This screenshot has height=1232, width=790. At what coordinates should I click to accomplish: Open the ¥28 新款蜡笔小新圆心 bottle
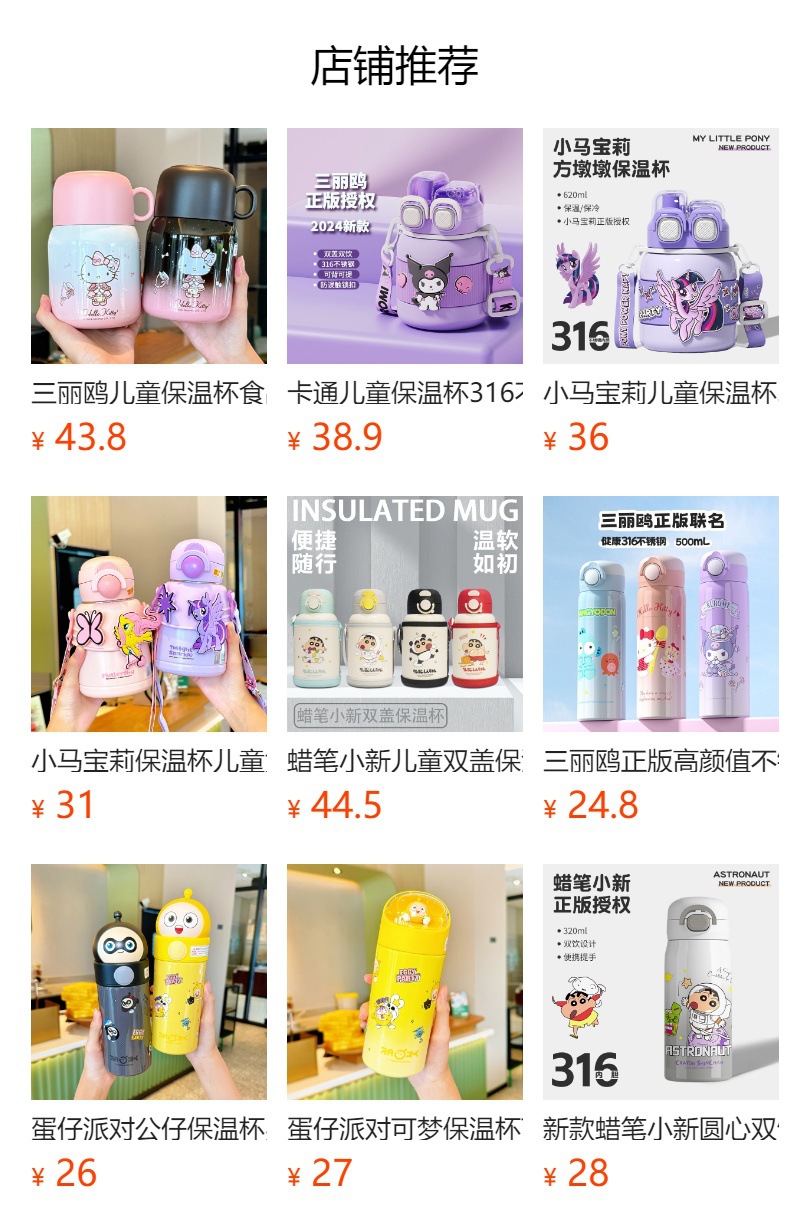tap(660, 982)
